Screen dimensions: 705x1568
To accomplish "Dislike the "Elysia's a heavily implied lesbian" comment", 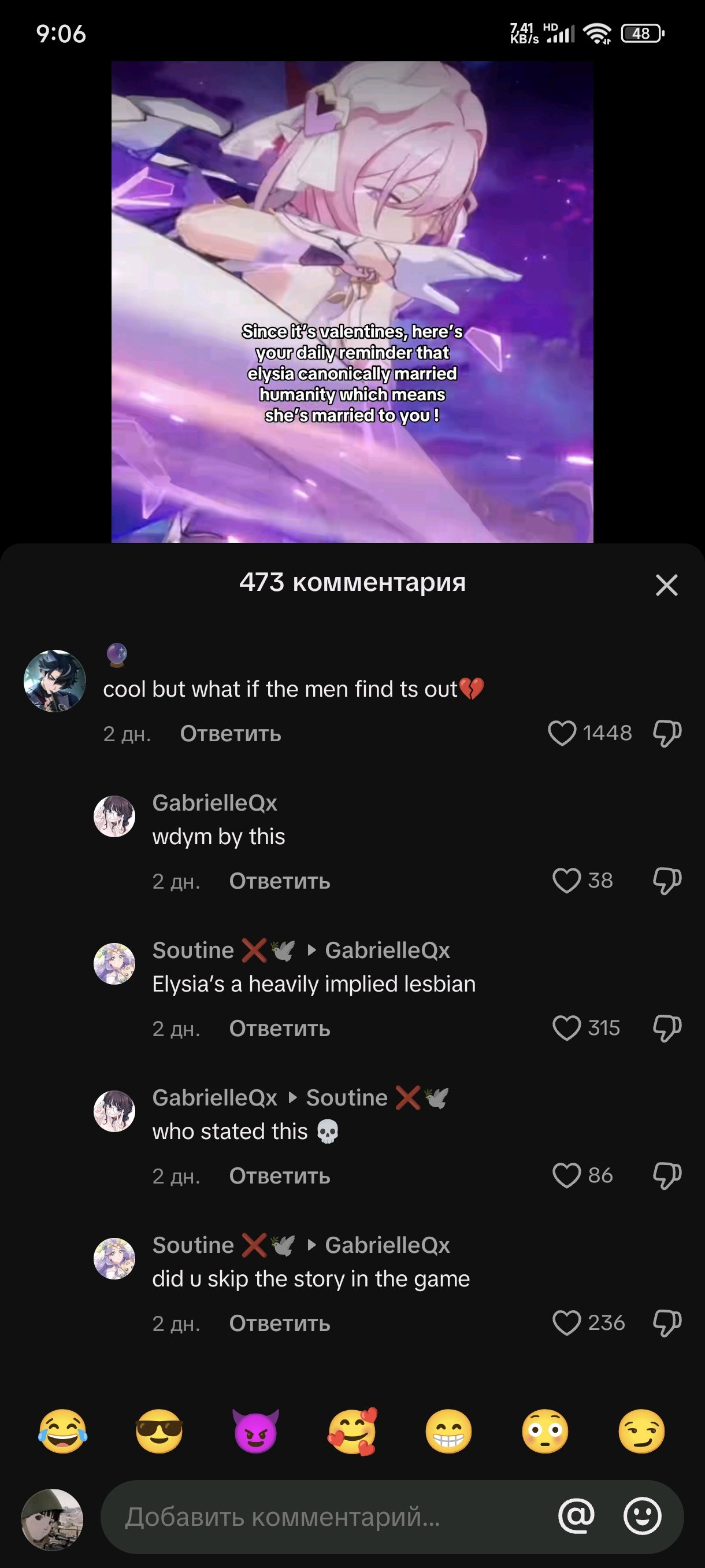I will [x=667, y=1028].
